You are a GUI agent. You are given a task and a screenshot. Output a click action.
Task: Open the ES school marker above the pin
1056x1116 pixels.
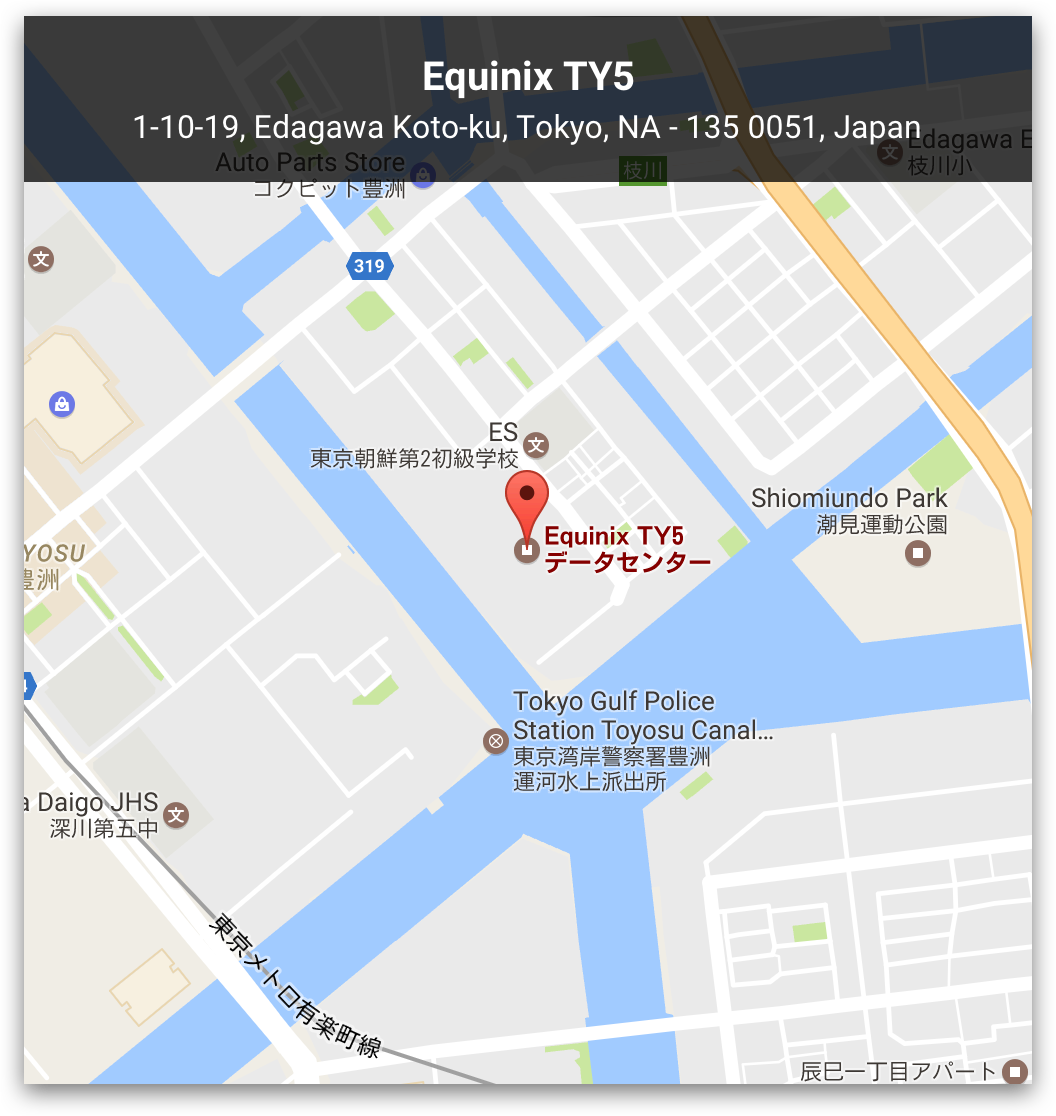click(537, 444)
